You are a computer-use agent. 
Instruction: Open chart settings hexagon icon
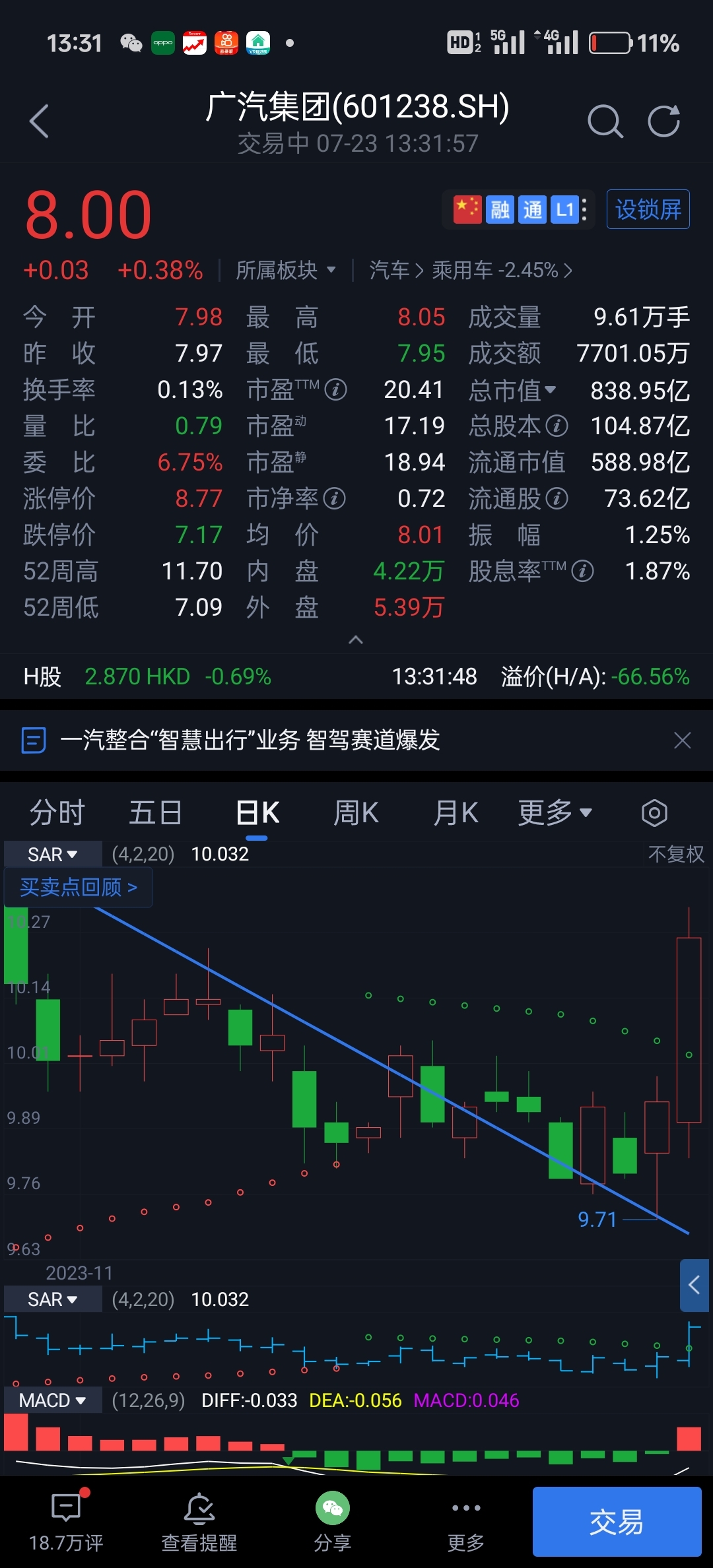tap(654, 813)
